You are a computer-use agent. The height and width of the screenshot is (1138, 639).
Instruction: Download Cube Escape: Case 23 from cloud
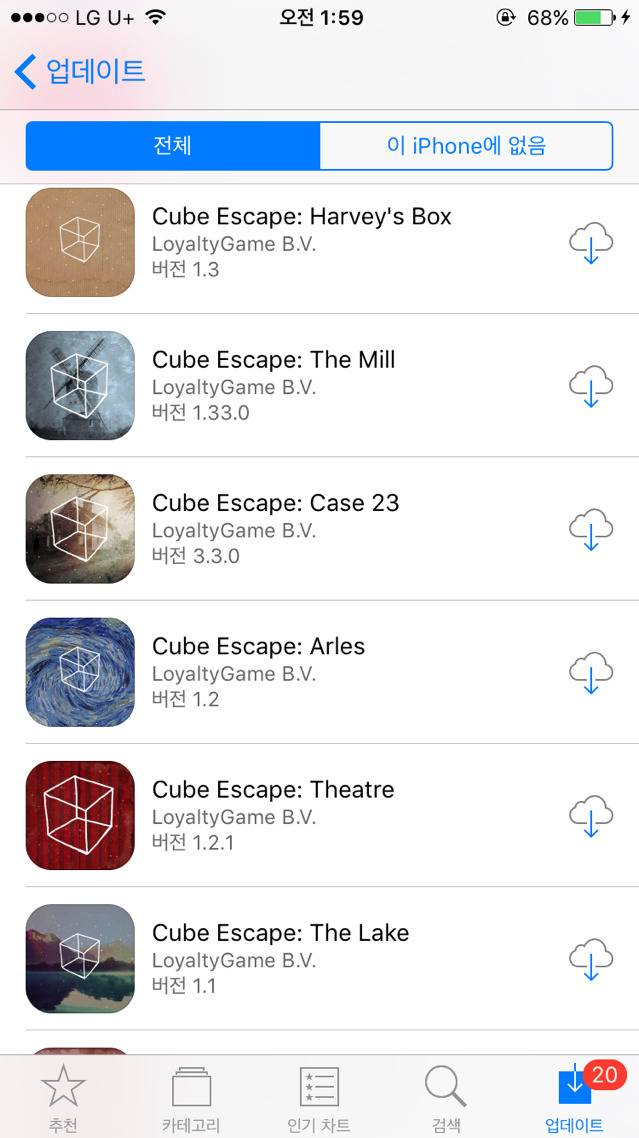click(590, 529)
